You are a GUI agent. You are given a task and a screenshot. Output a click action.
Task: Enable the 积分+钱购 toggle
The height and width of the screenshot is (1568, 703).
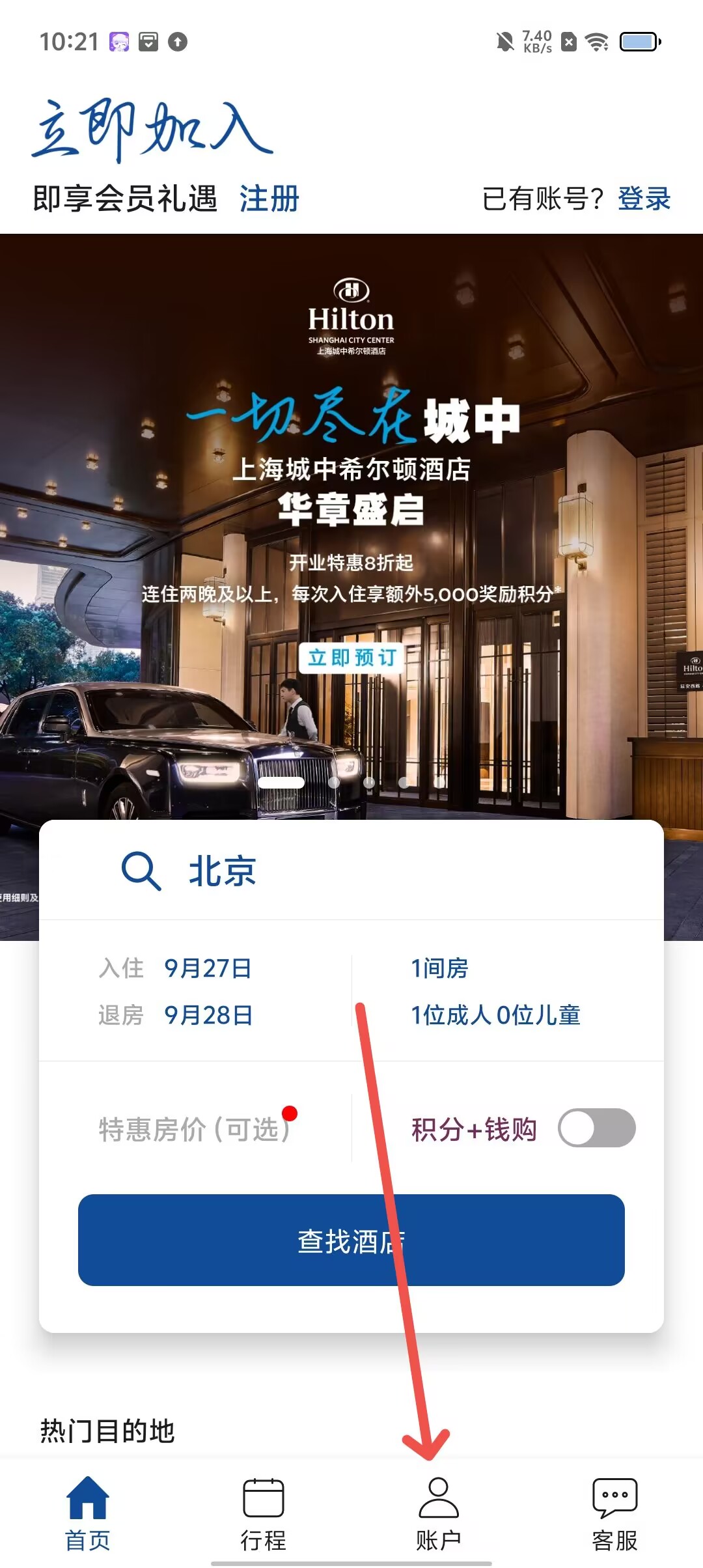[596, 1128]
